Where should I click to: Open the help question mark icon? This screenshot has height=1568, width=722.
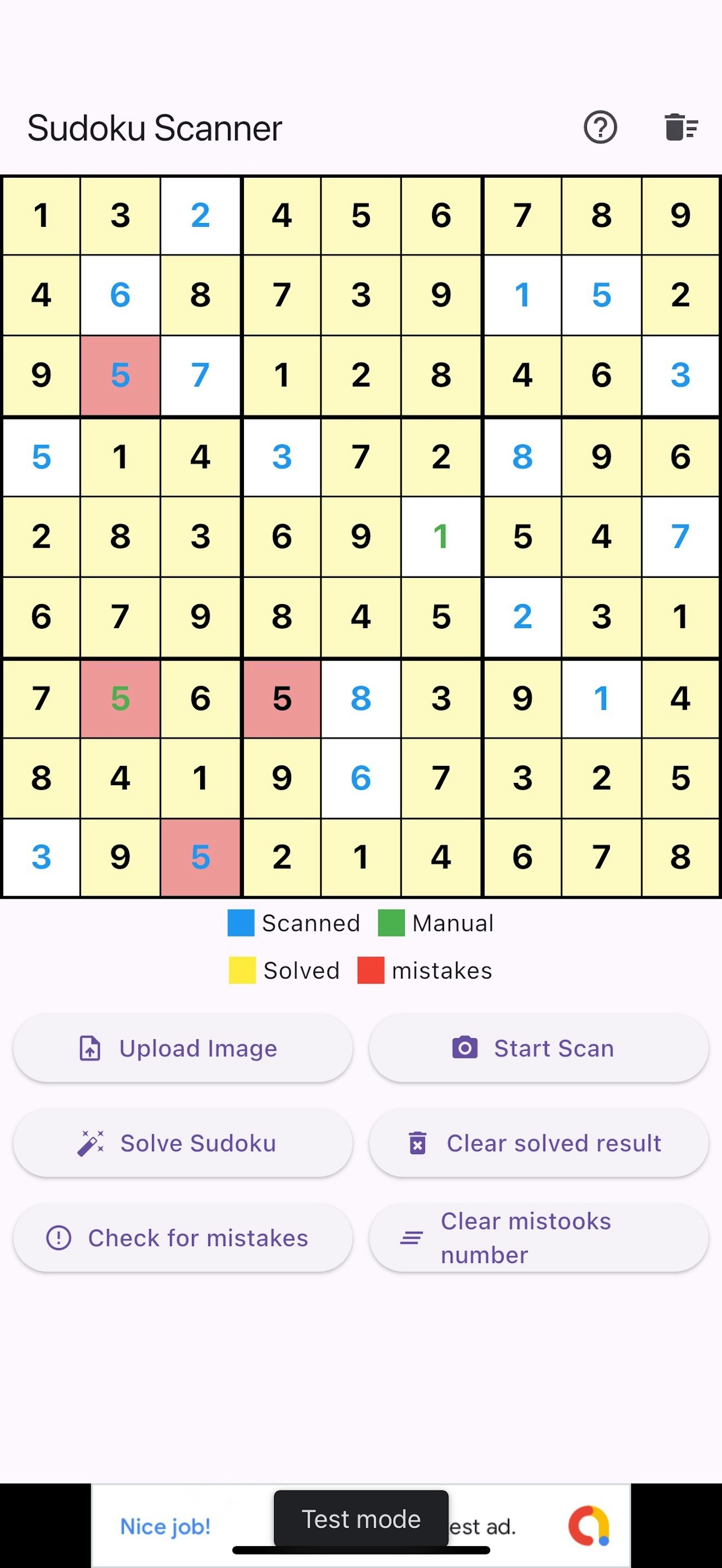point(600,128)
